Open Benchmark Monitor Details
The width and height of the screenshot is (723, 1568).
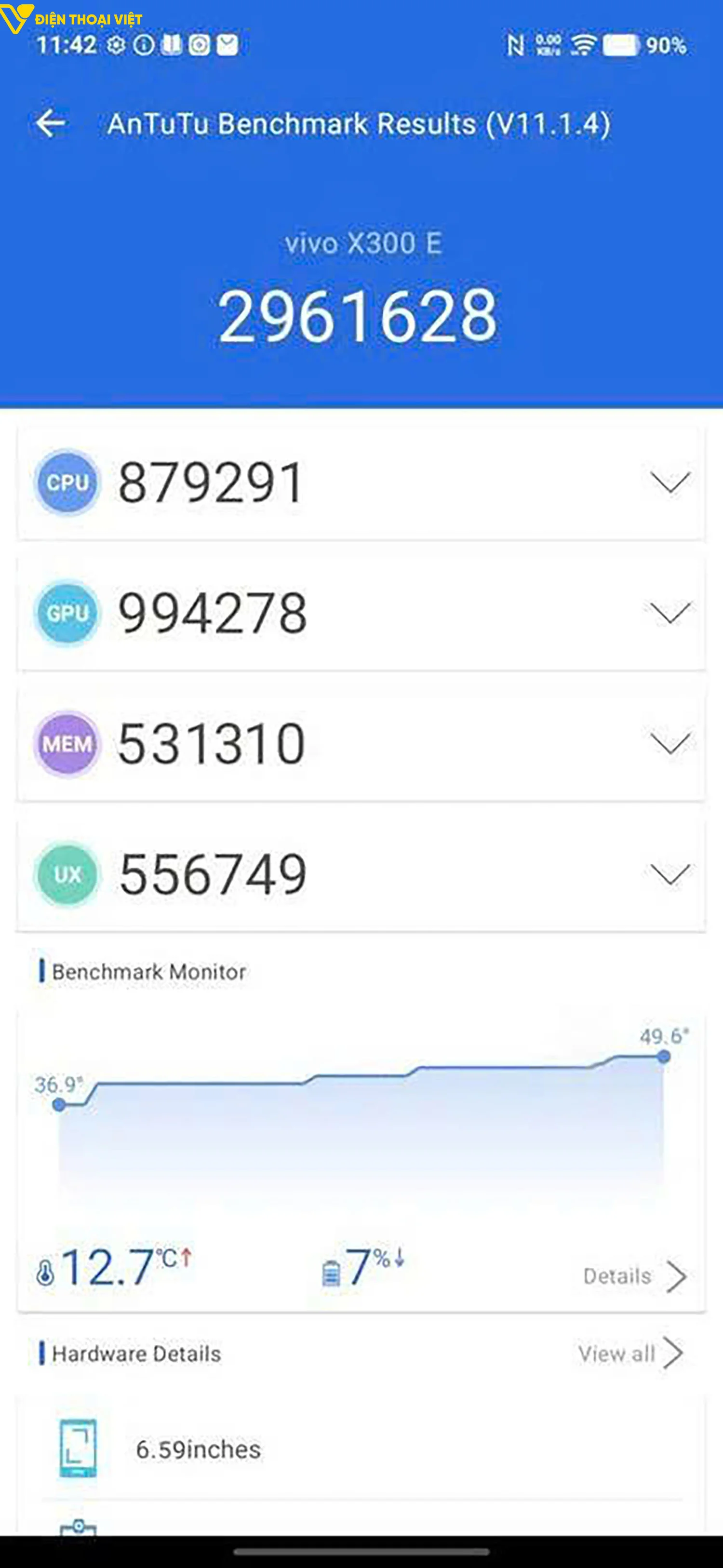[635, 1276]
